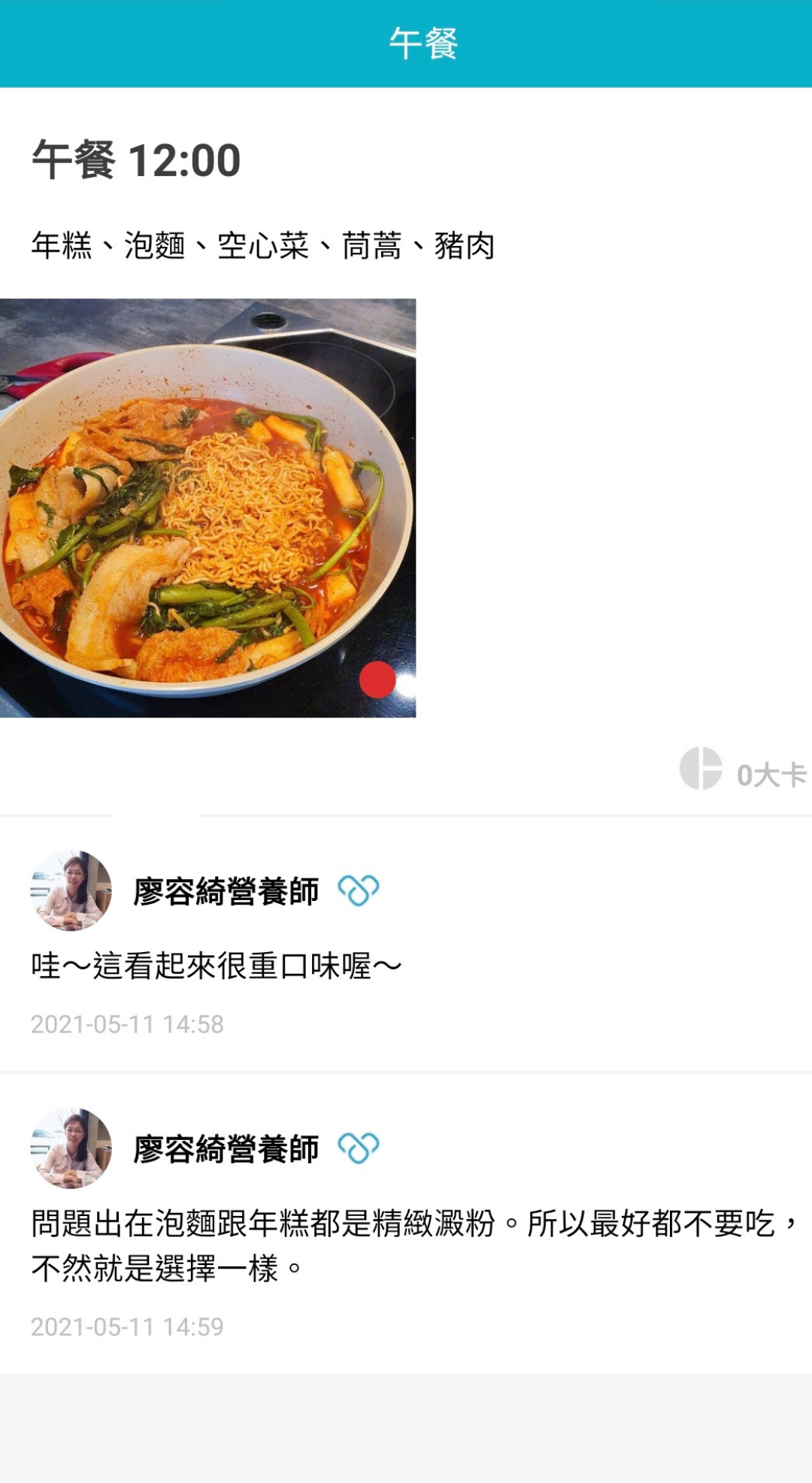
Task: Tap the nutritionist avatar on the 14:58 comment
Action: click(71, 890)
